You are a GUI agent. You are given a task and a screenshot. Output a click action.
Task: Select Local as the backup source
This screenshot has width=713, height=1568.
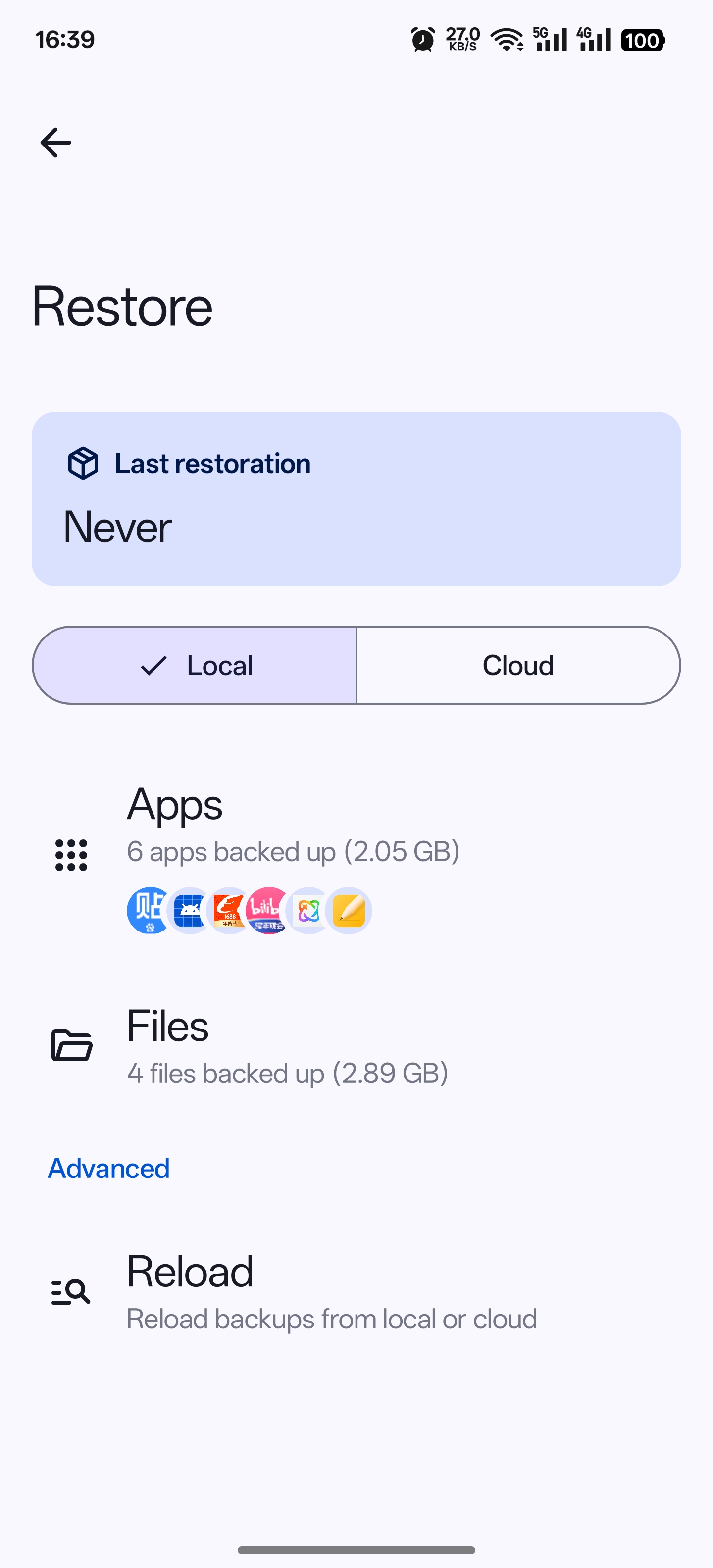coord(194,665)
